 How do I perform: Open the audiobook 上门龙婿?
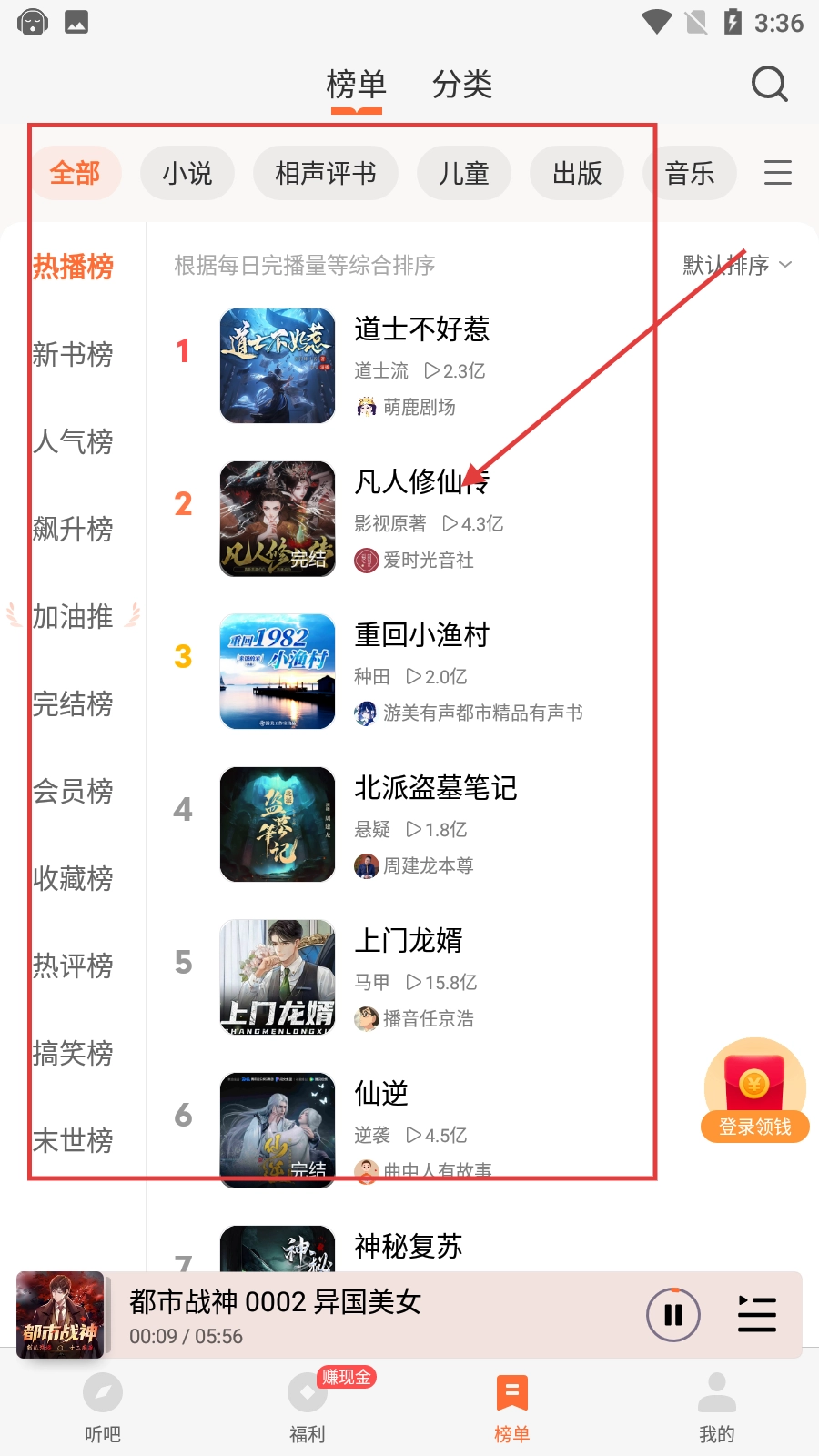(x=408, y=941)
